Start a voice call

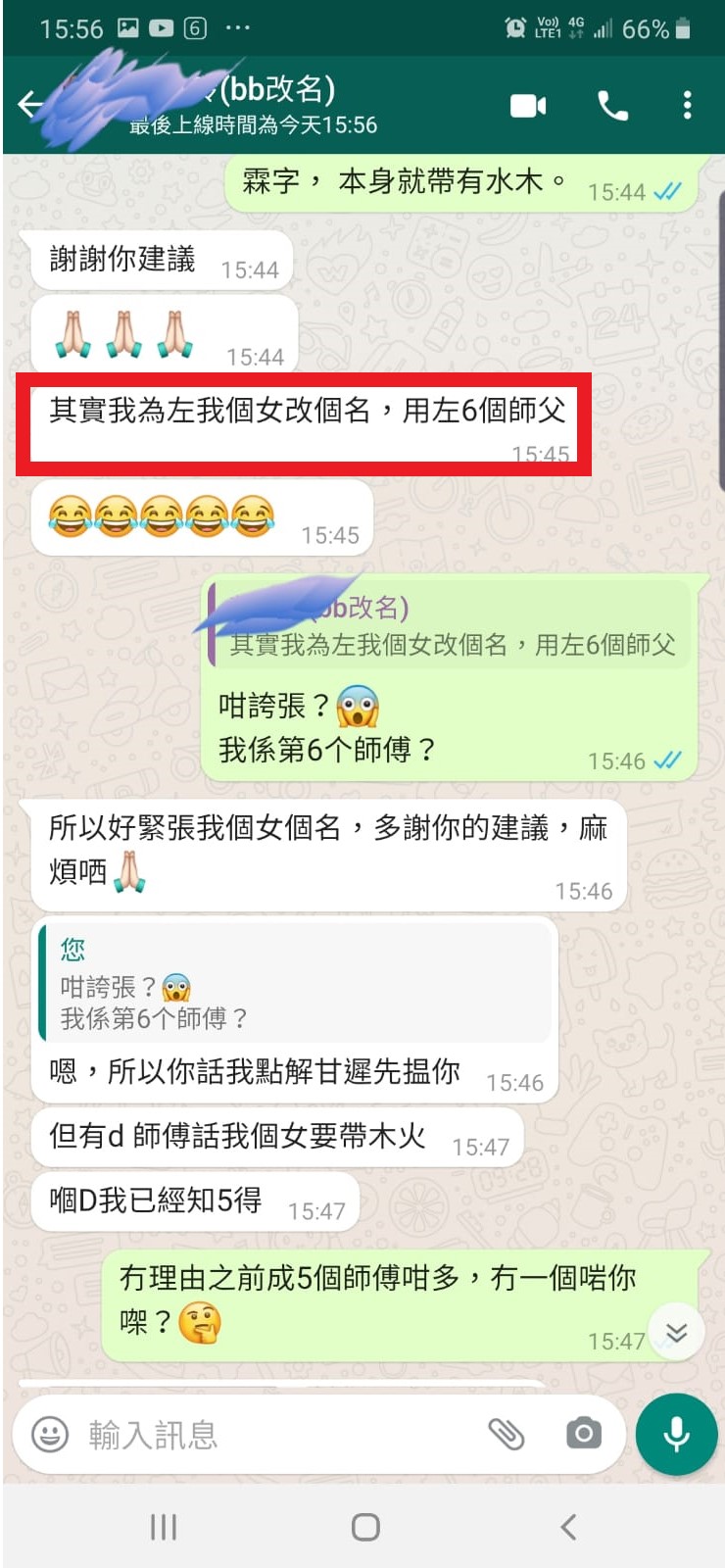[x=613, y=105]
